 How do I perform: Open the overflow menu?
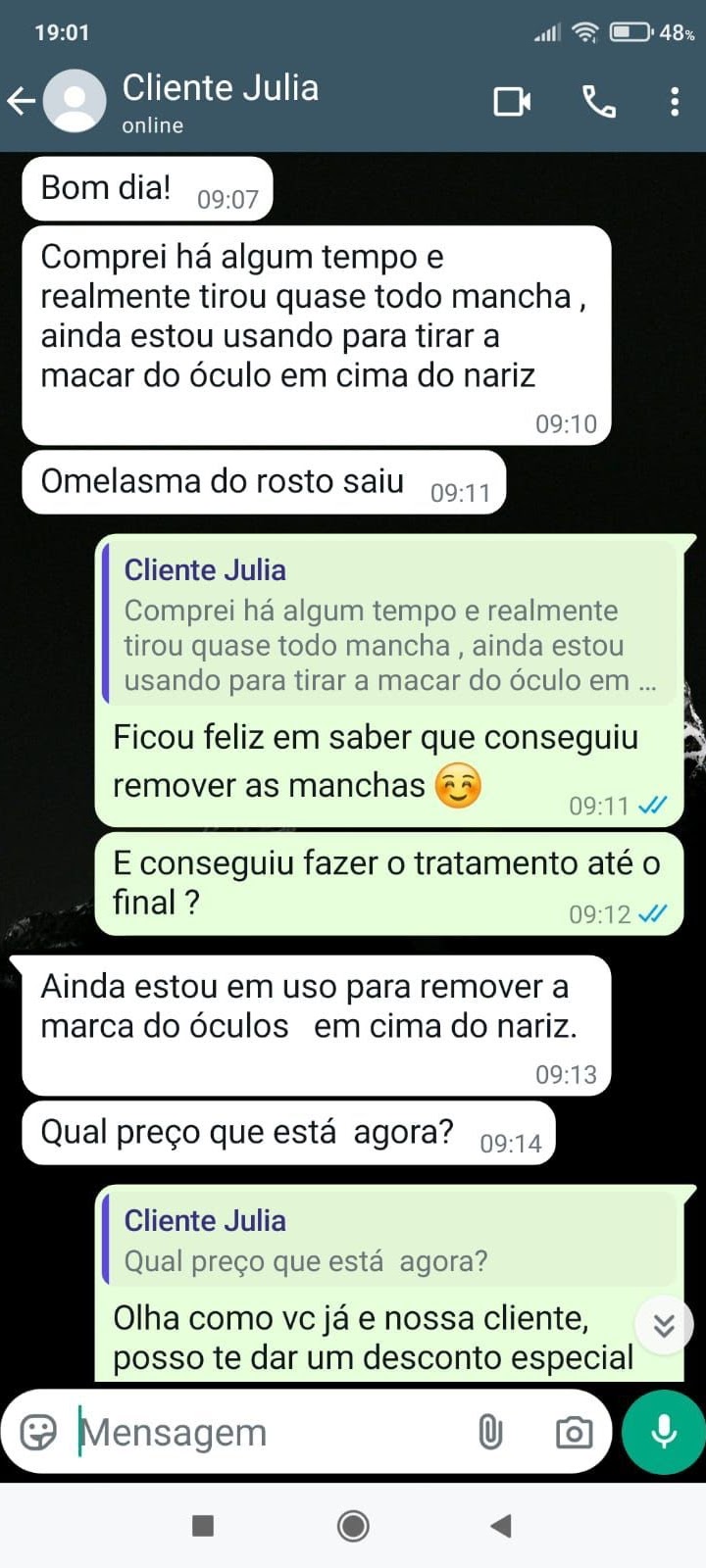pyautogui.click(x=675, y=102)
